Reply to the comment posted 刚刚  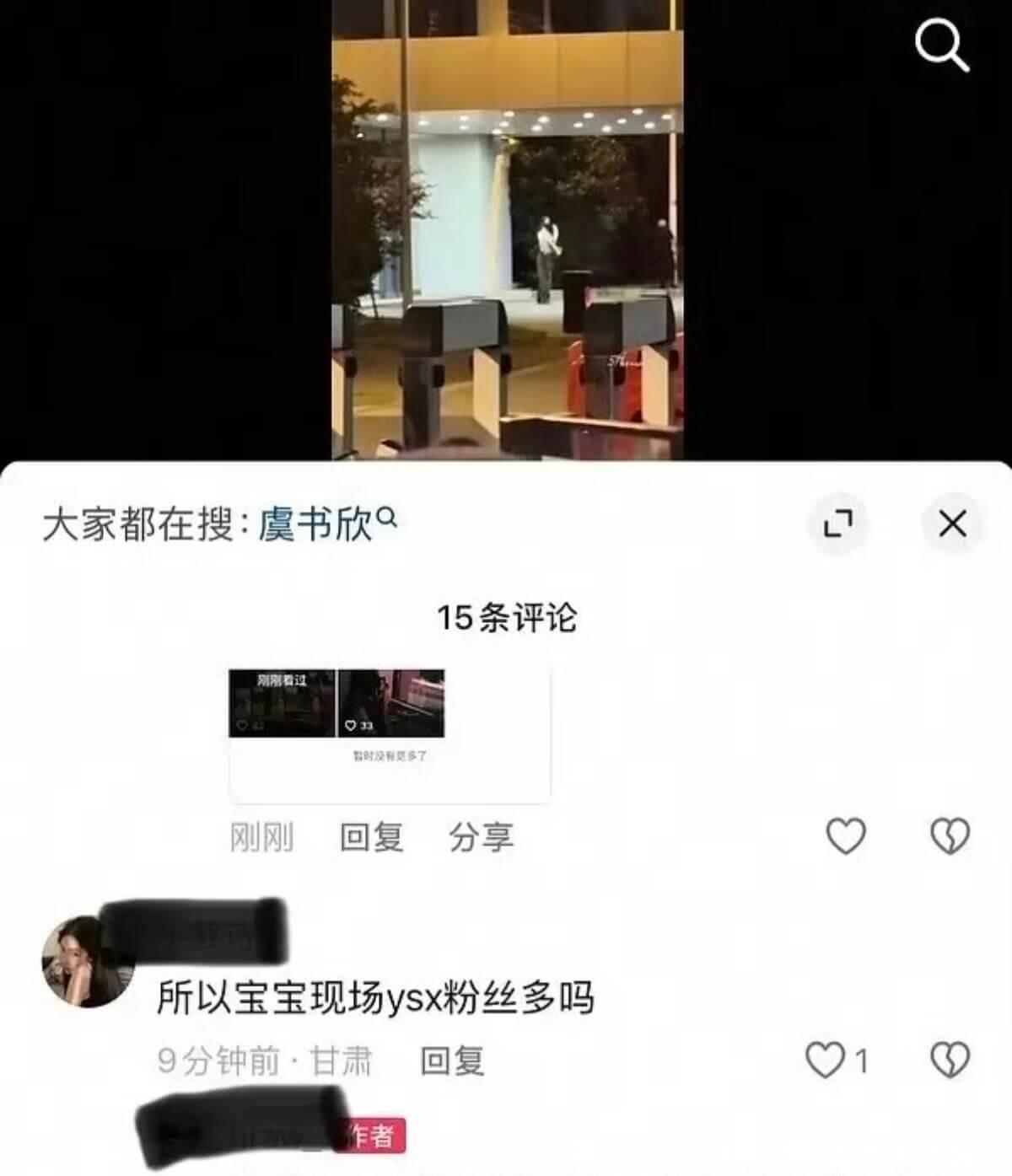[372, 837]
